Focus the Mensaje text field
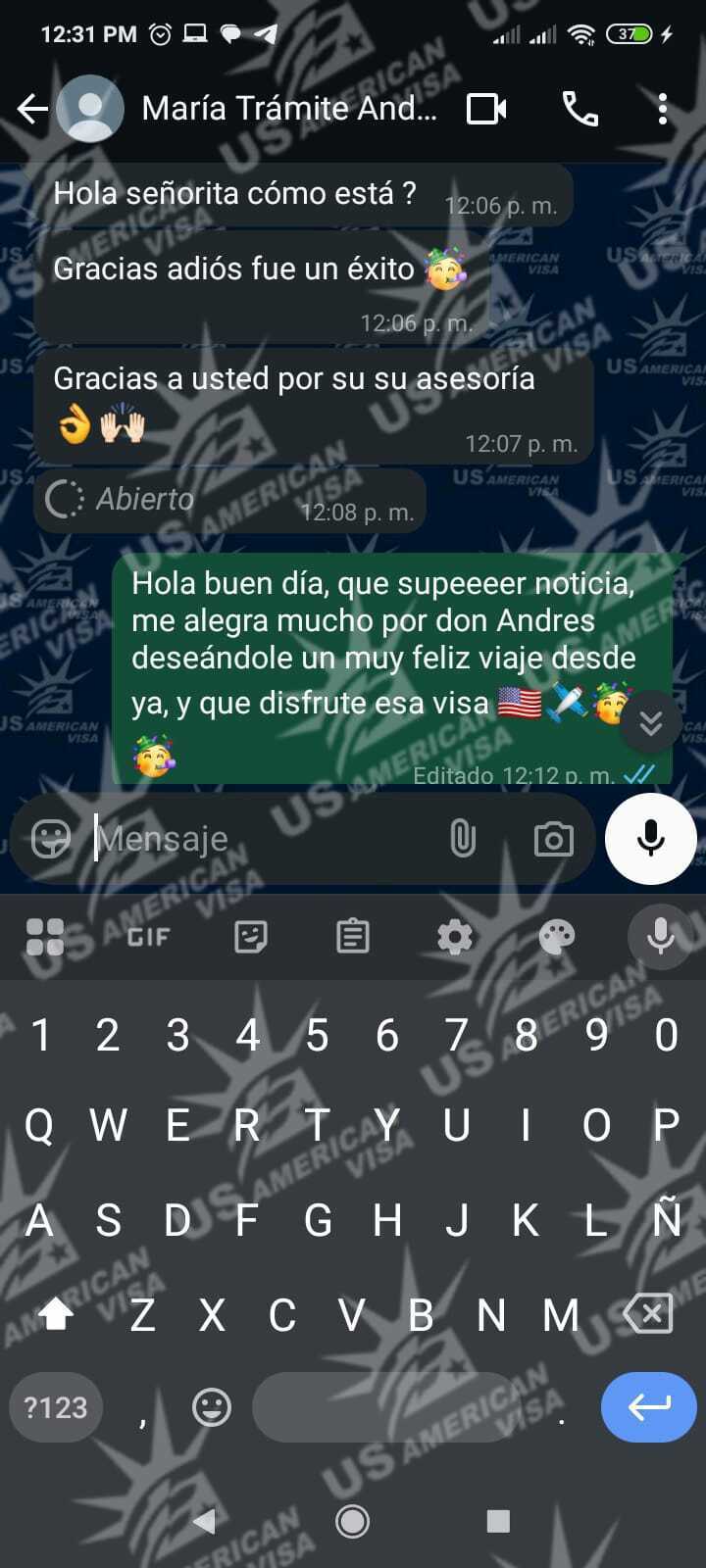Viewport: 706px width, 1568px height. pyautogui.click(x=265, y=839)
